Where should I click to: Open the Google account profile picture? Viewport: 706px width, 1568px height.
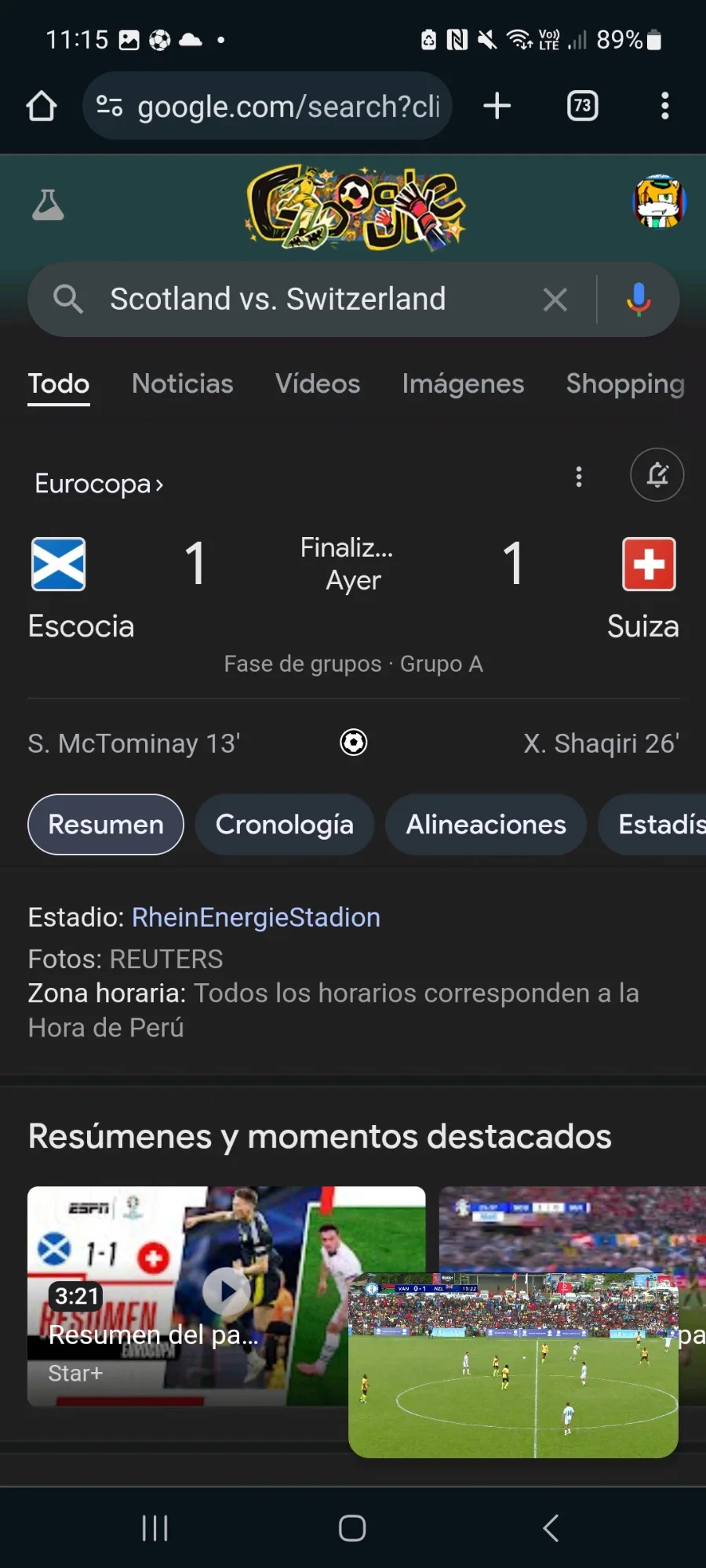pos(660,202)
